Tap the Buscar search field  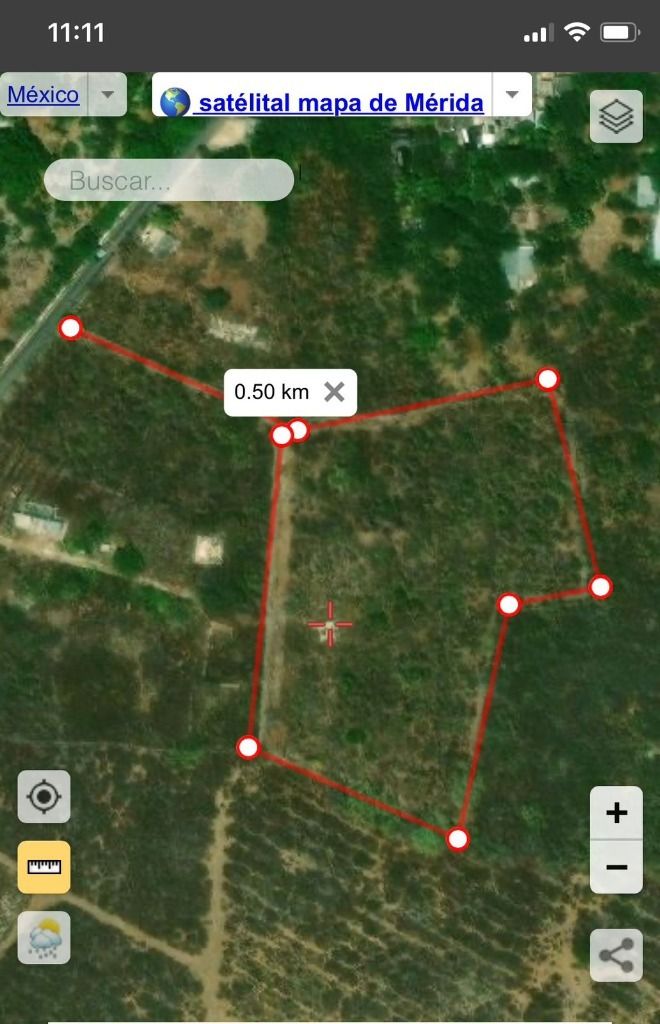(168, 180)
